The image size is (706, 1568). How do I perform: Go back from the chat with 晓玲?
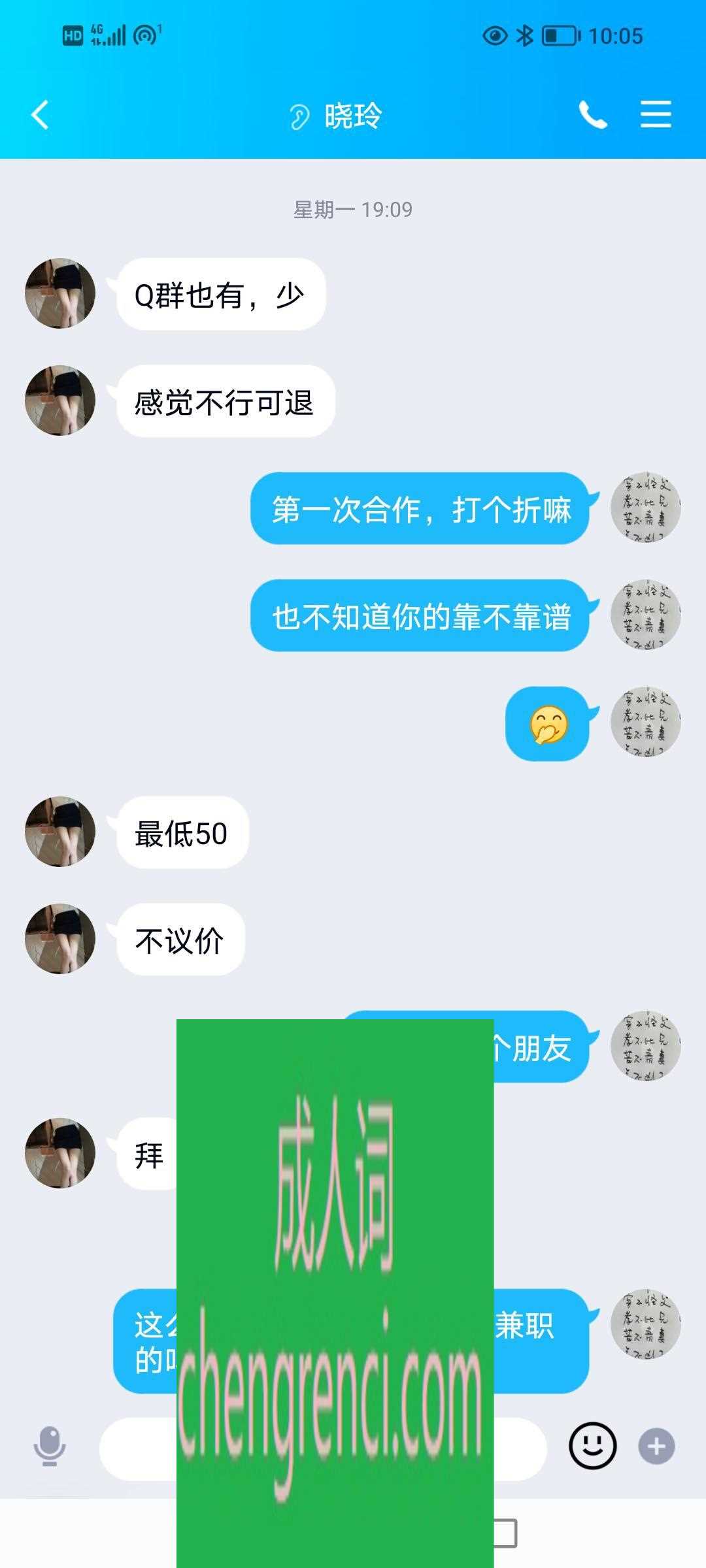41,116
